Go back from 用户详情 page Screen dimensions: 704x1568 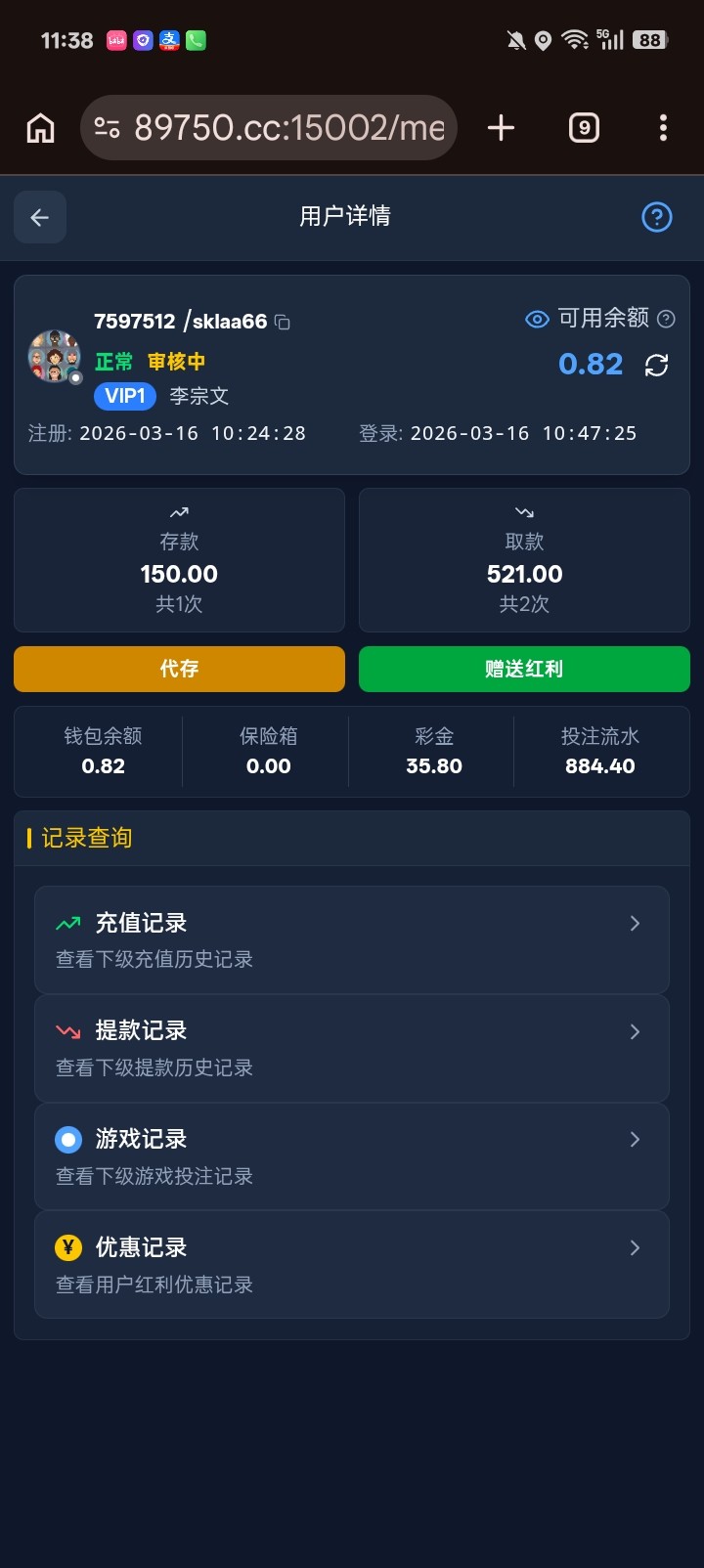[40, 217]
